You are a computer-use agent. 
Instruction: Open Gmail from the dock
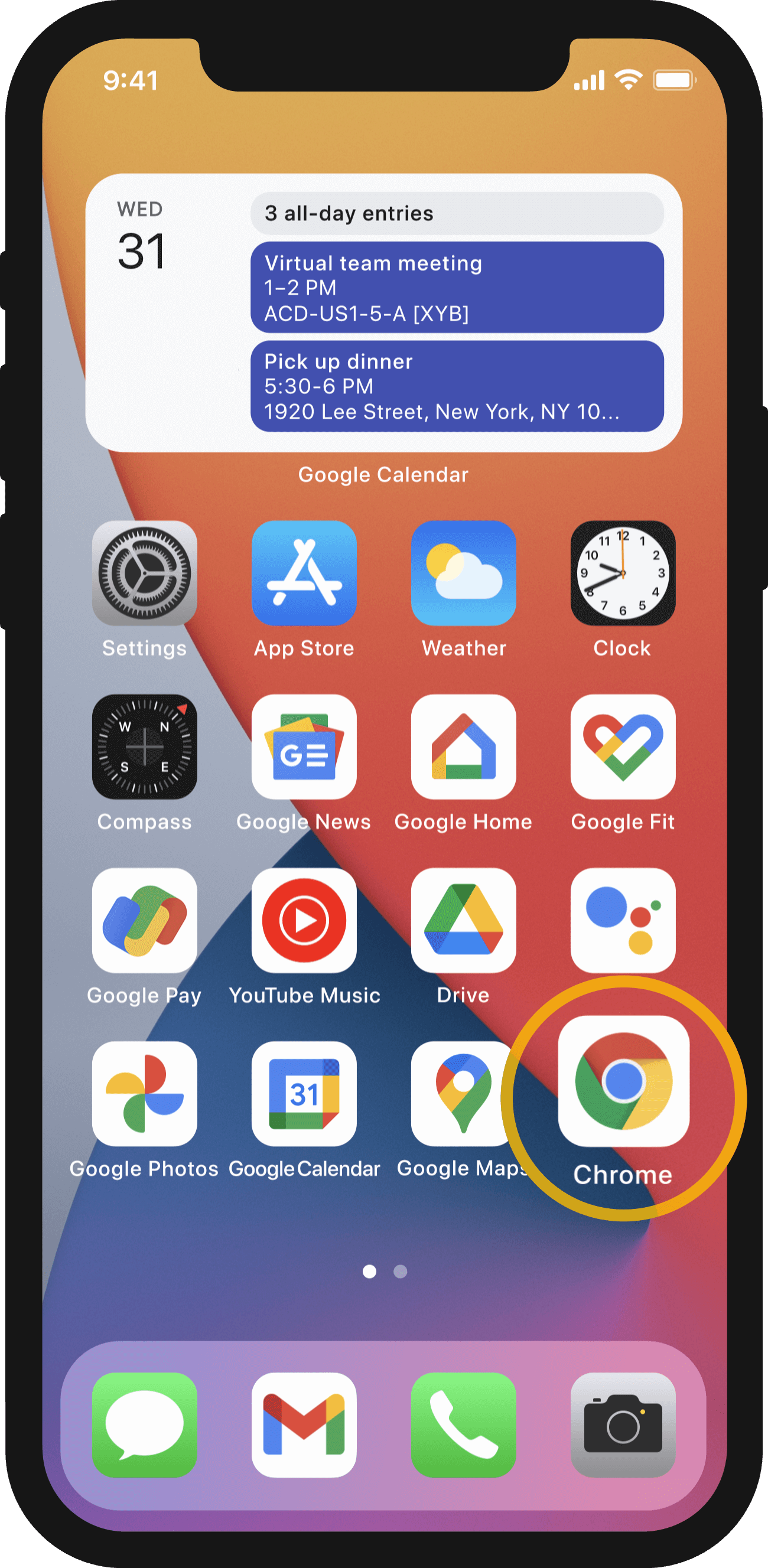tap(304, 1424)
